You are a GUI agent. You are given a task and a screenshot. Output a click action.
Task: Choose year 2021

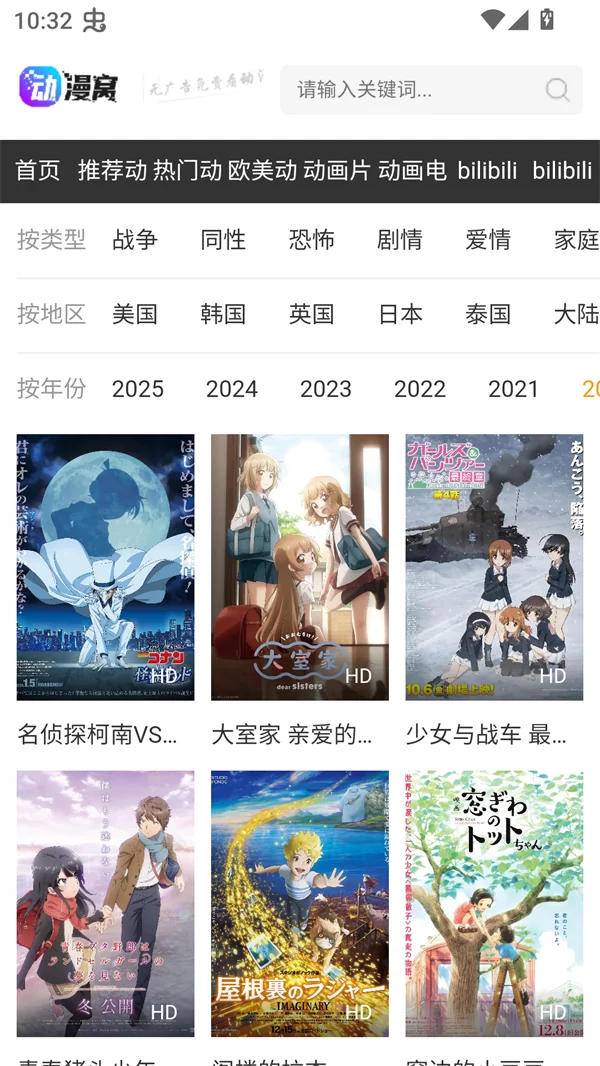click(x=514, y=389)
